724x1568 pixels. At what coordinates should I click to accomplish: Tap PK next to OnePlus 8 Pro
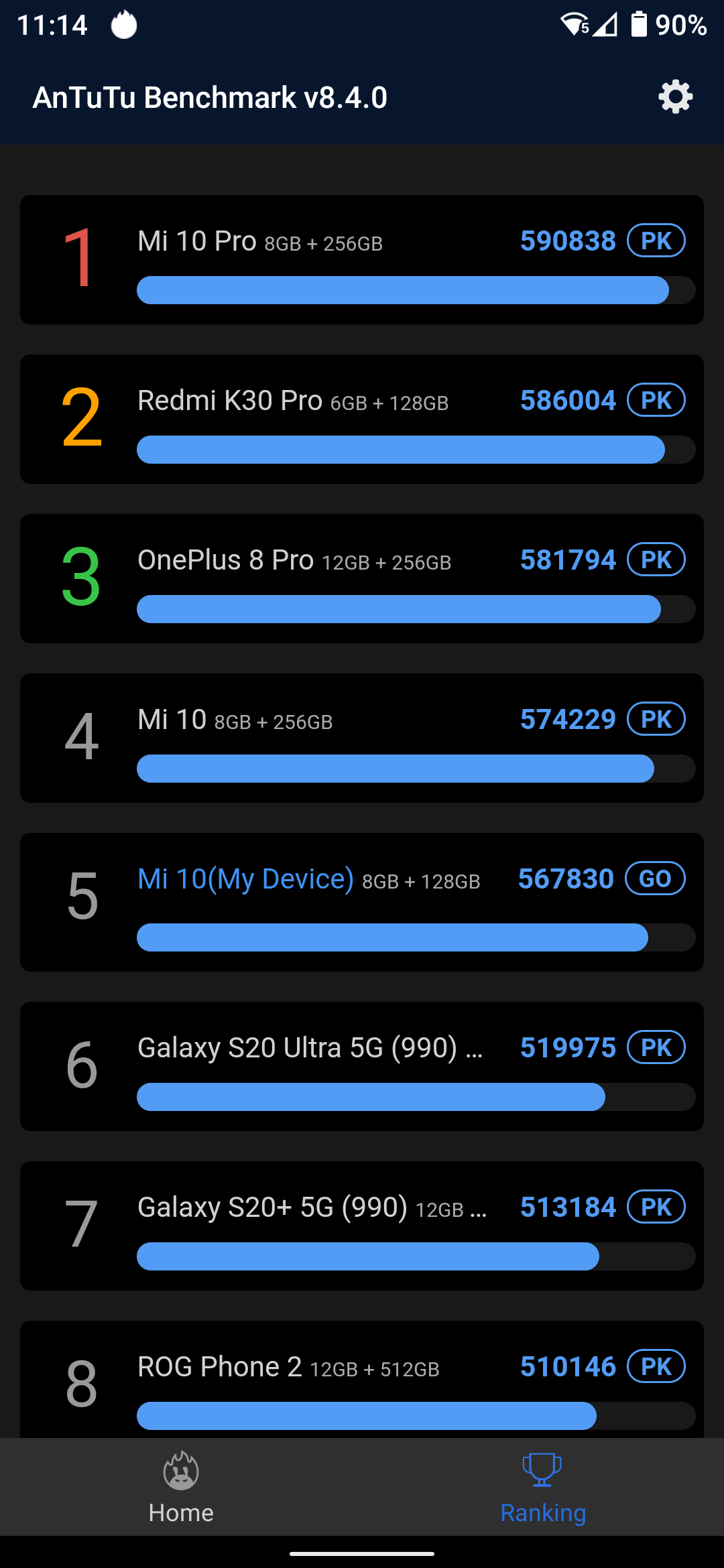[656, 560]
